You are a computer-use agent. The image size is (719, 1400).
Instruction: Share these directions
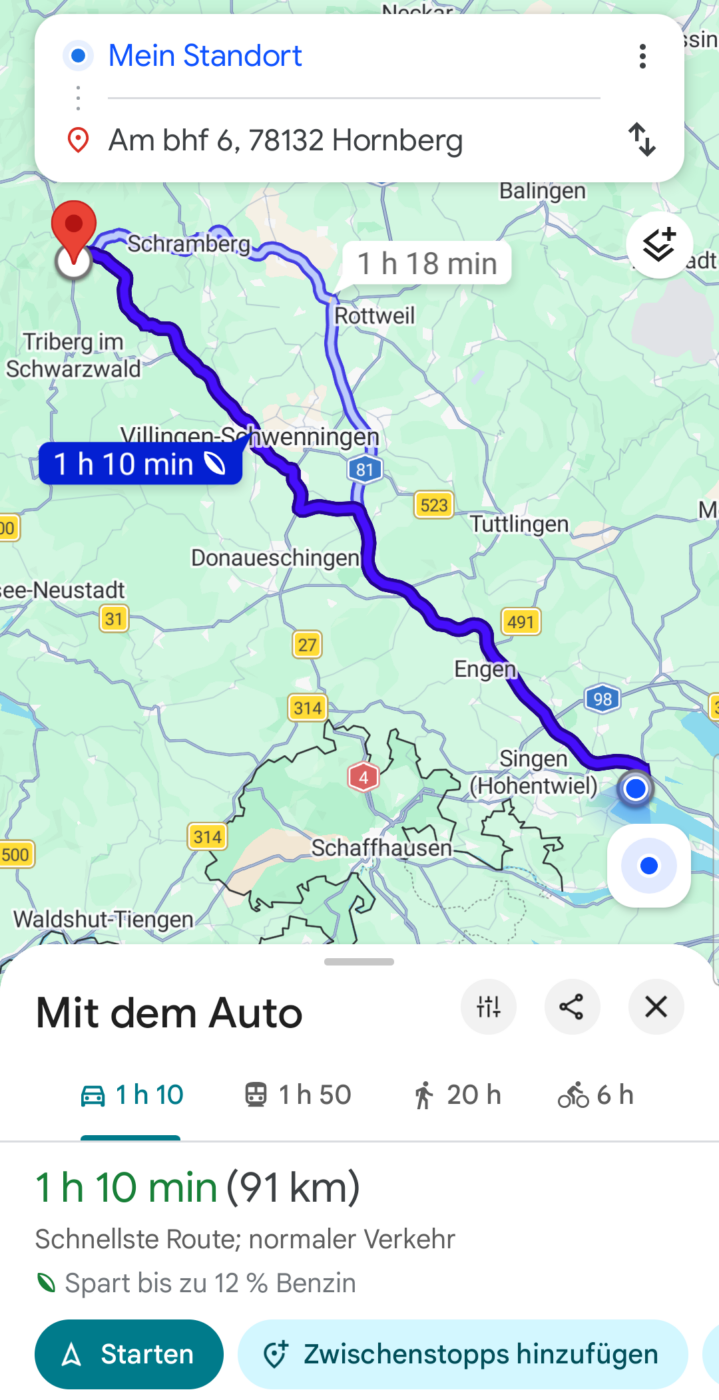click(x=572, y=1007)
